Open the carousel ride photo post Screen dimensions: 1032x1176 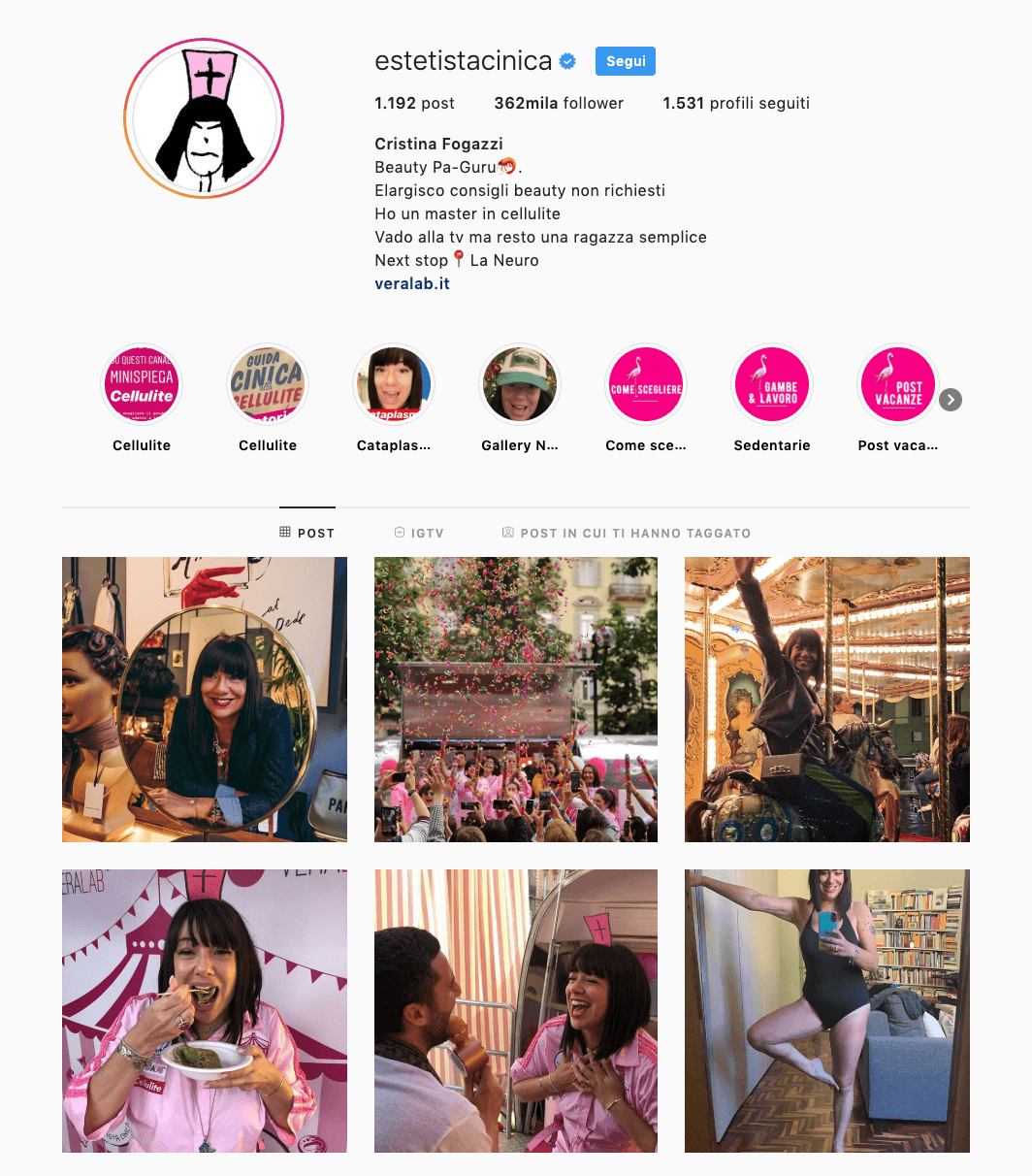[827, 699]
